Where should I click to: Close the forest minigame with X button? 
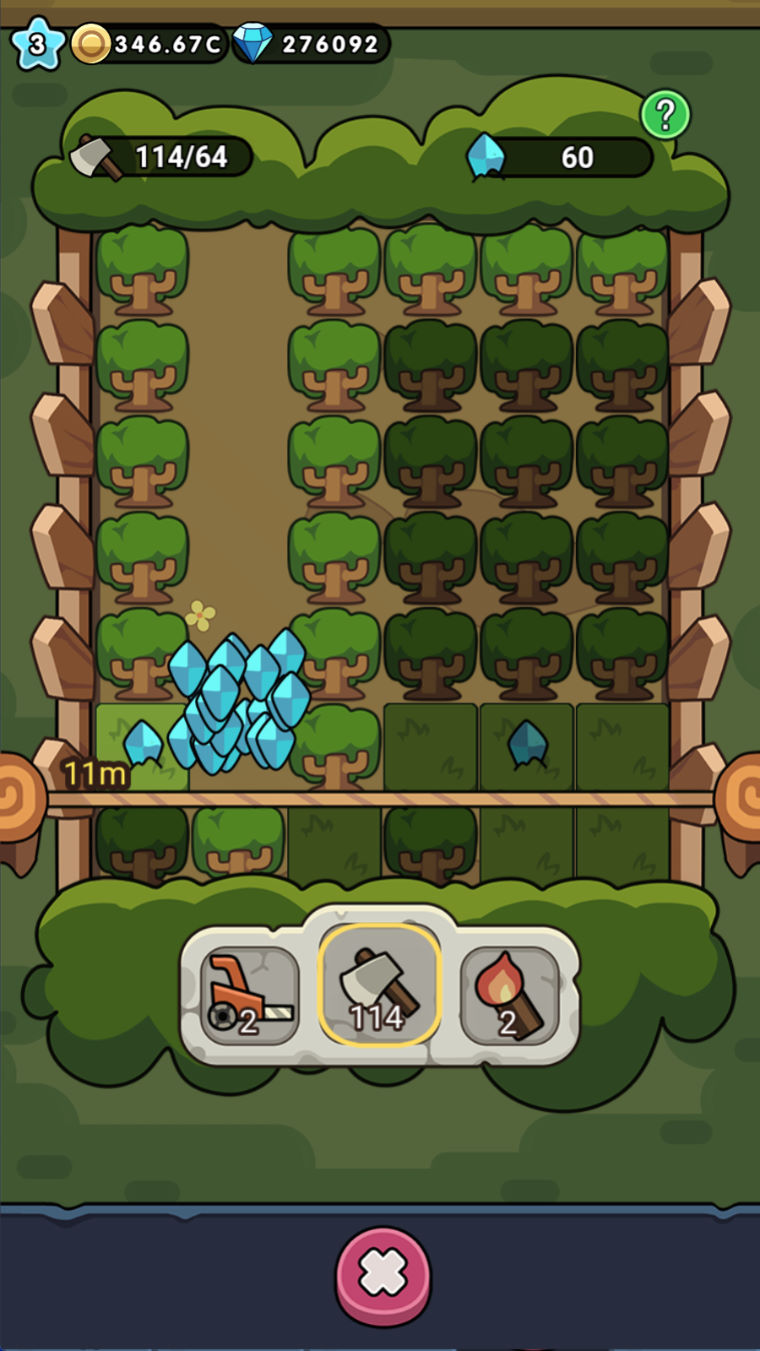(x=382, y=1273)
